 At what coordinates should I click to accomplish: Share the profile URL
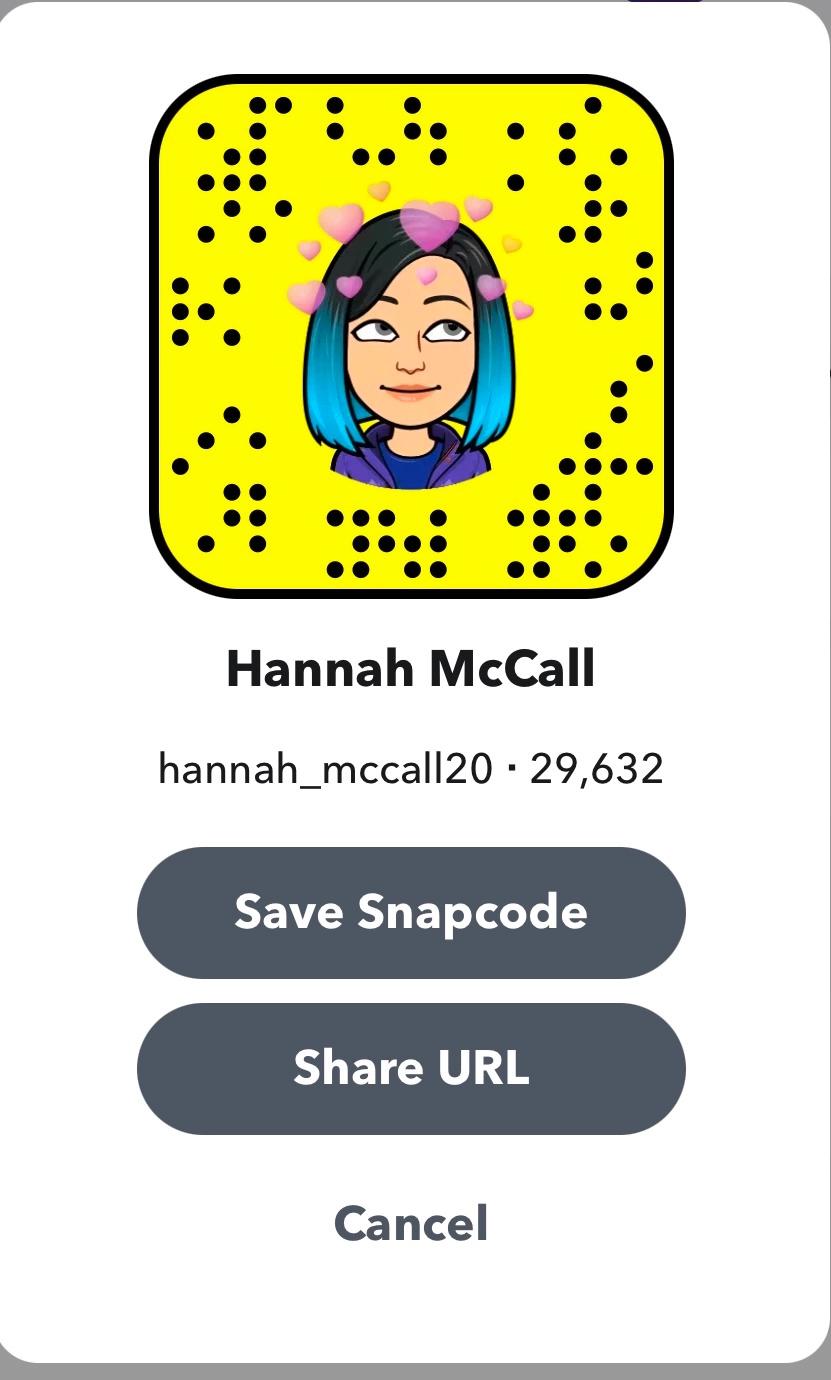click(411, 1068)
